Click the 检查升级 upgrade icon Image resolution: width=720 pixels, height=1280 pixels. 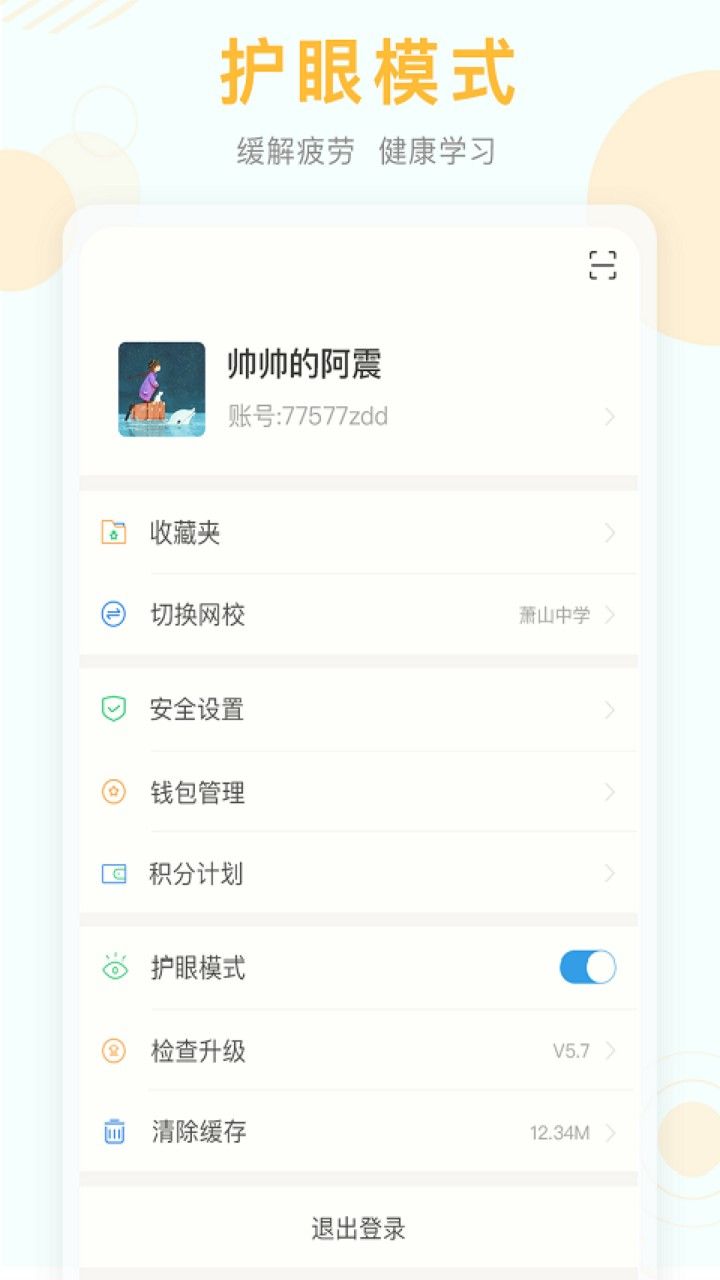pos(113,1051)
